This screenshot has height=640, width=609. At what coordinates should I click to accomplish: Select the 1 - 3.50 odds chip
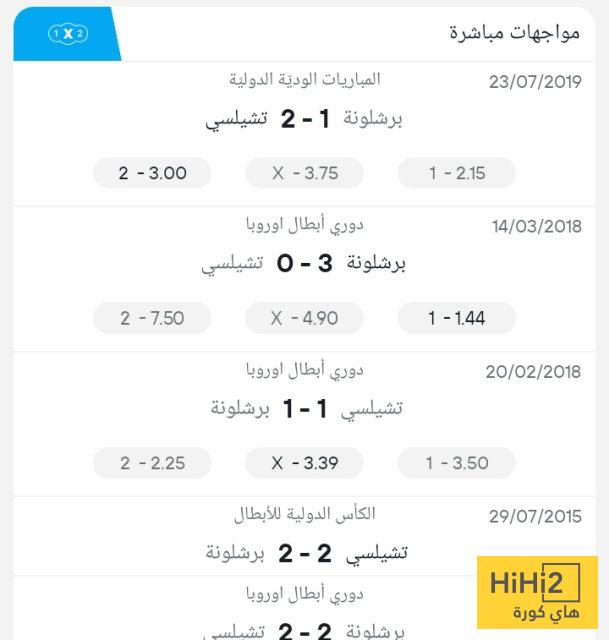456,463
